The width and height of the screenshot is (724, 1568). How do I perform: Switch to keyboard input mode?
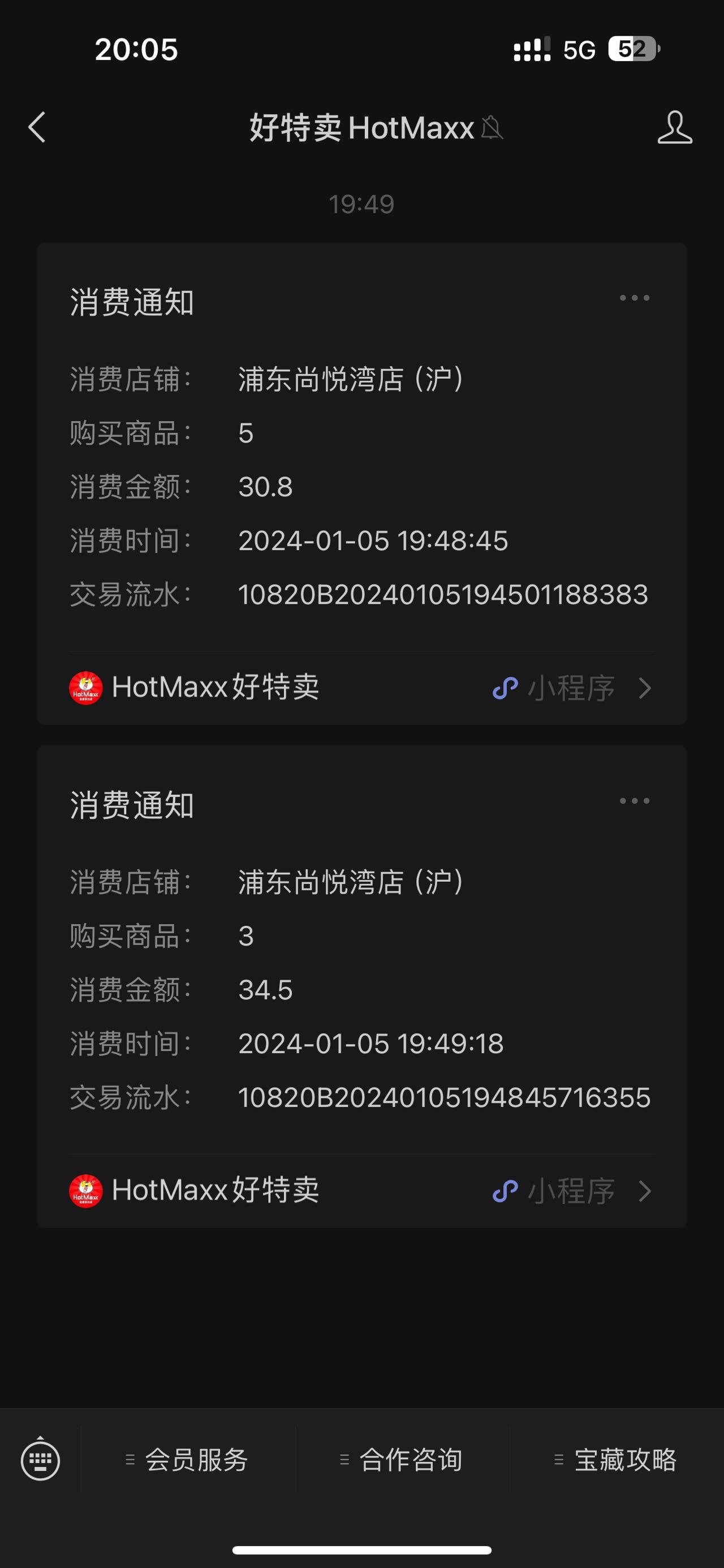(40, 1459)
